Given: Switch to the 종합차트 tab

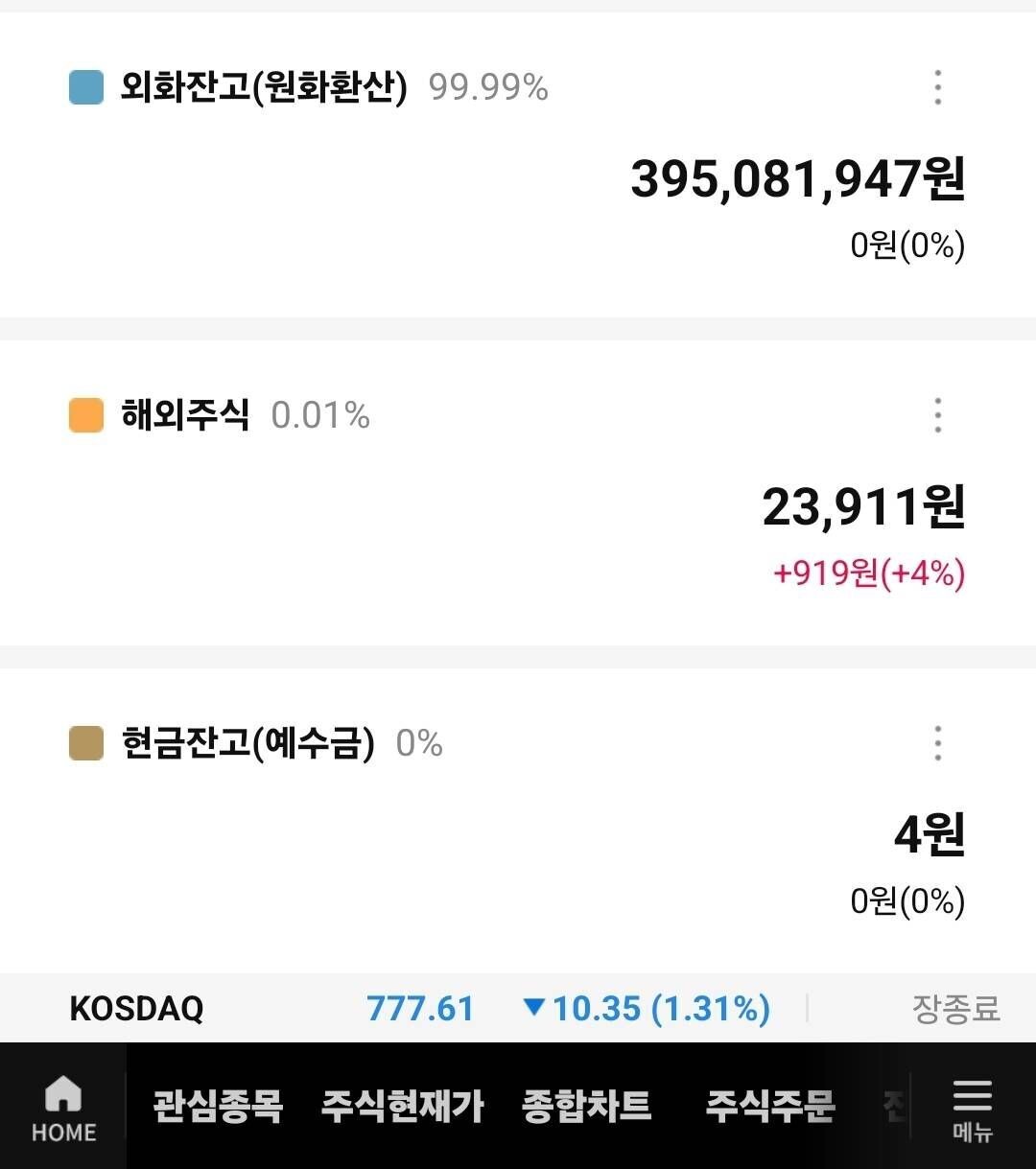Looking at the screenshot, I should tap(586, 1105).
